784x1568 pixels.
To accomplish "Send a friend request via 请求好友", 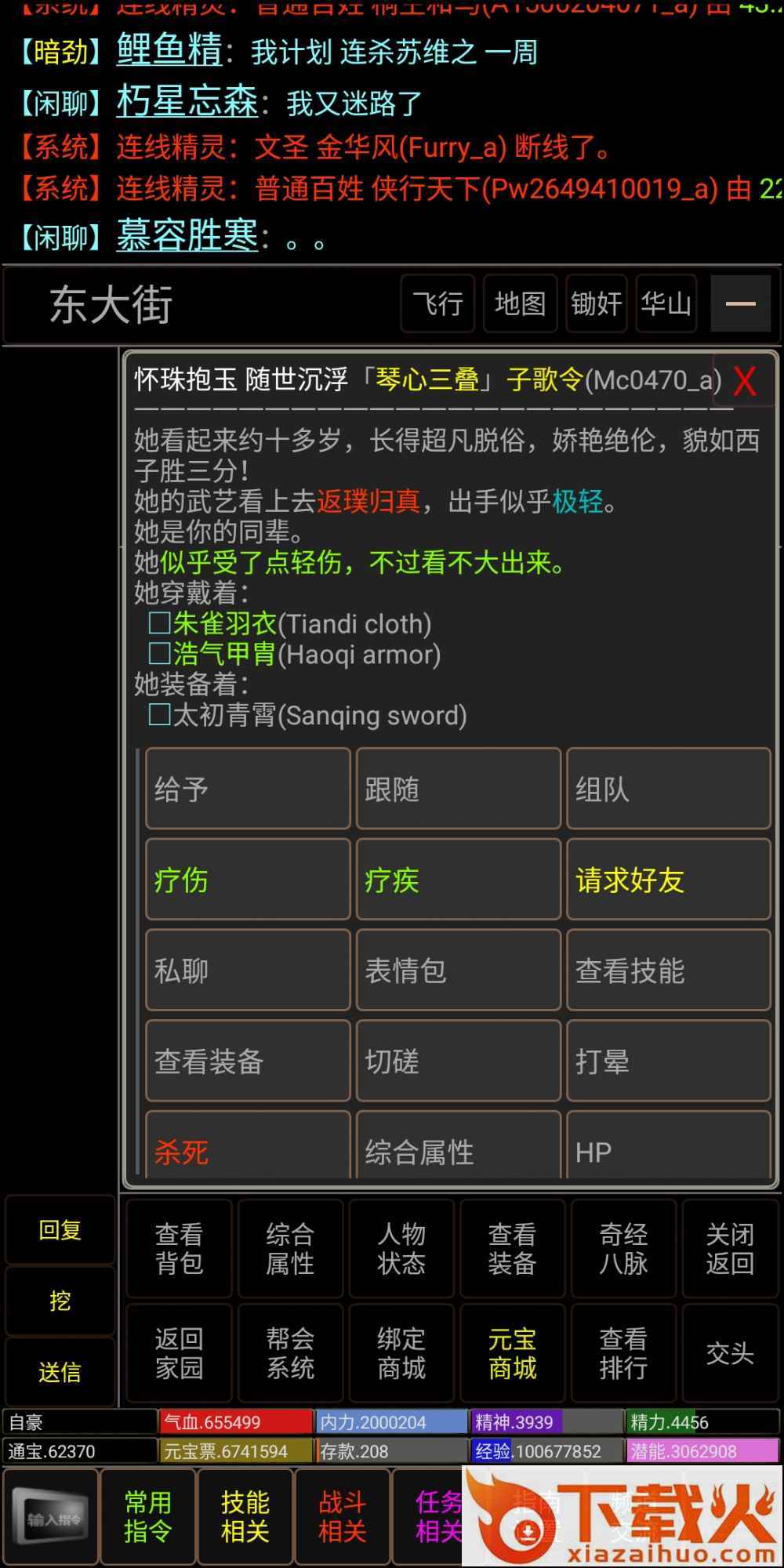I will (x=668, y=880).
